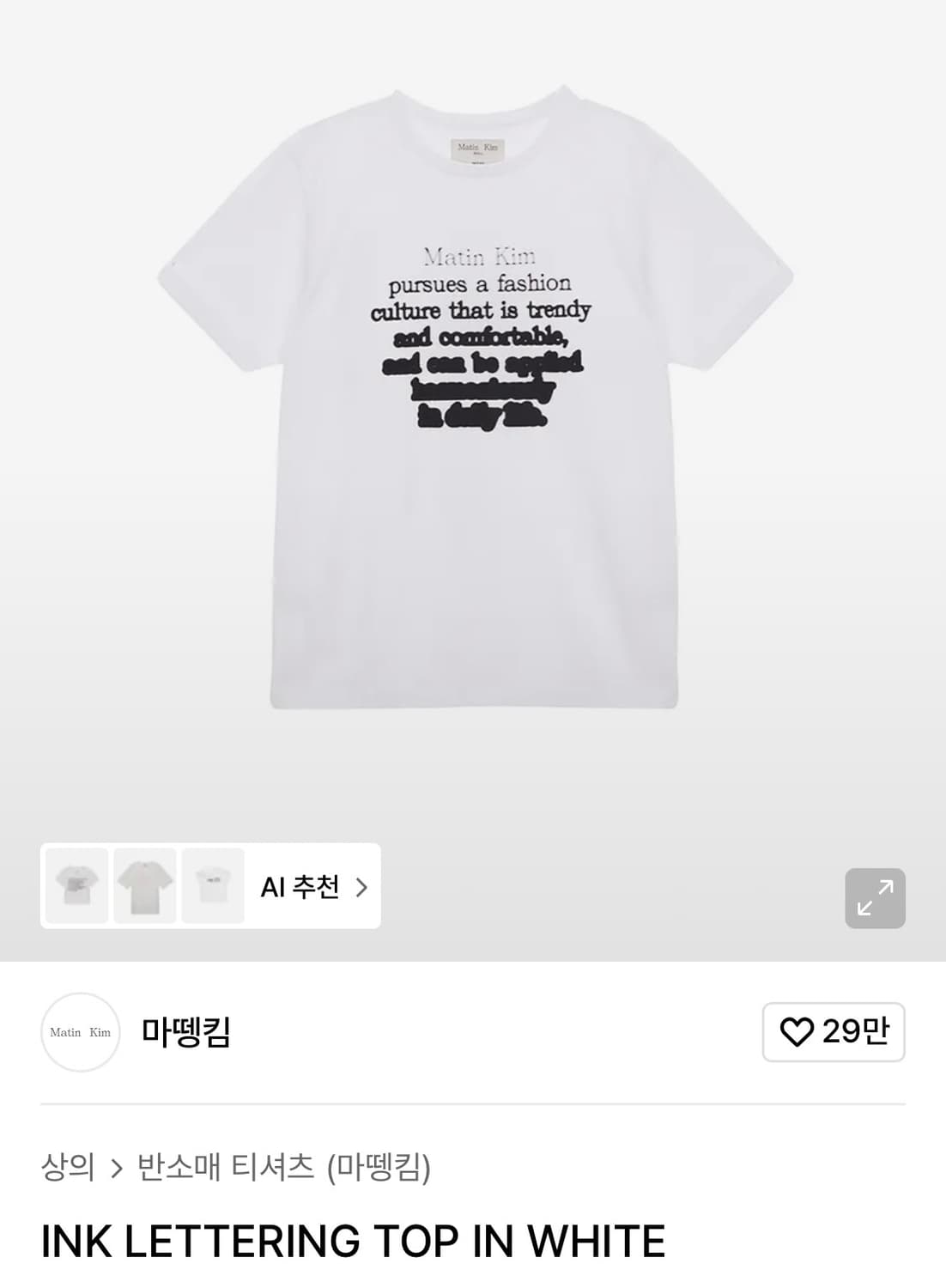Screen dimensions: 946x1288
Task: Tap the white AI 추천 pill
Action: [309, 887]
